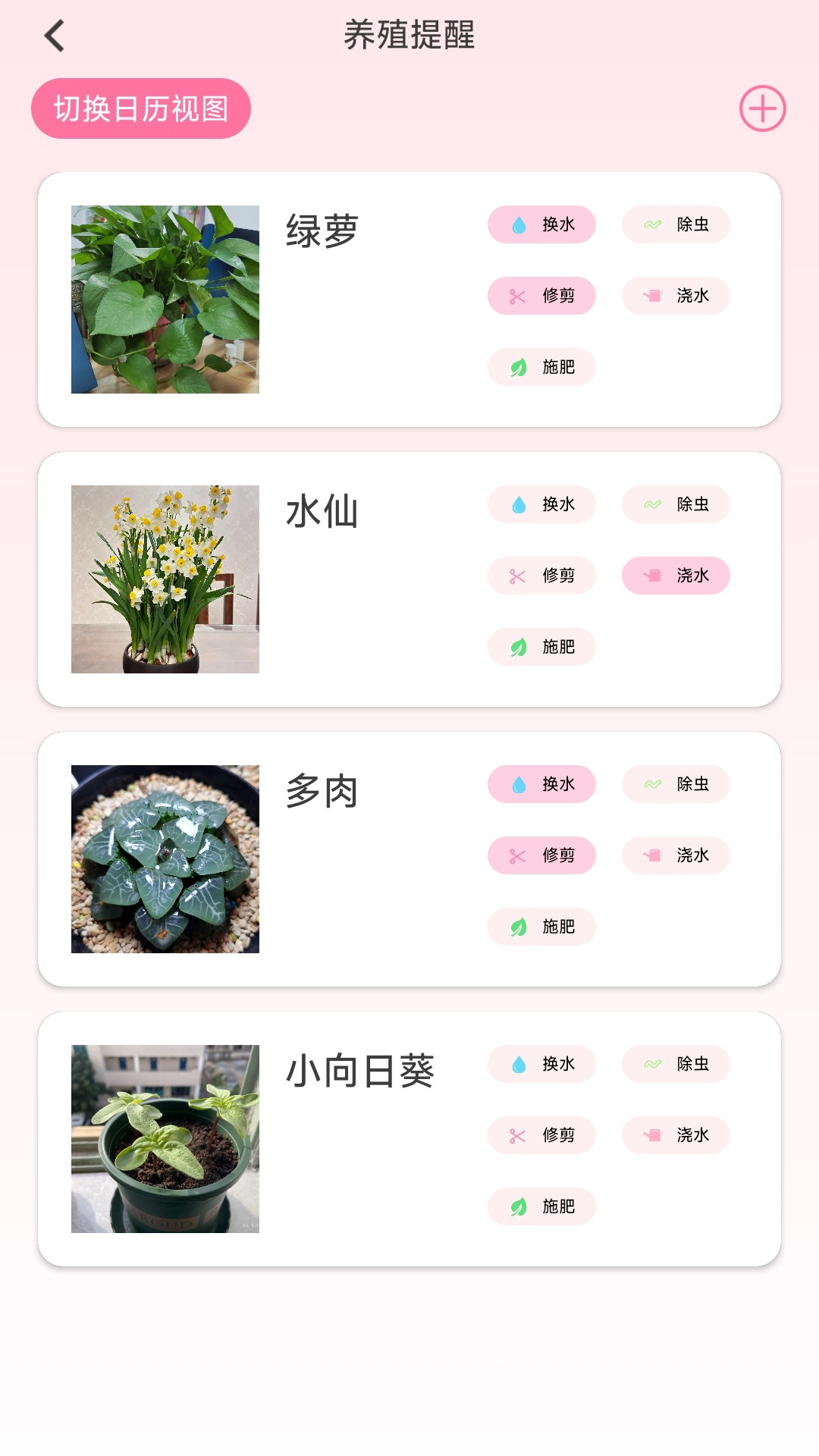Click the scissors icon on 水仙 修剪 tag

coord(516,576)
